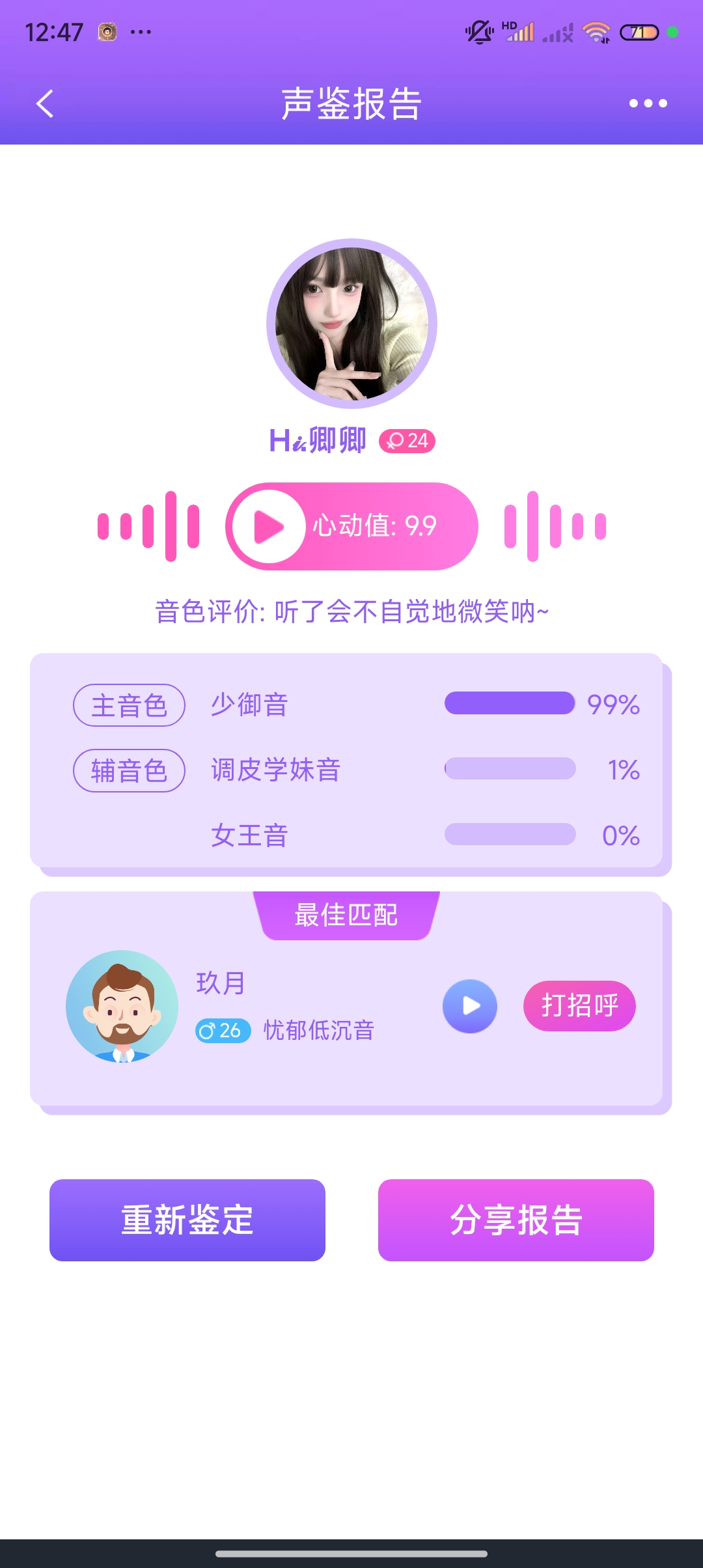Tap 打招呼 to greet 玖月

coord(579,1006)
